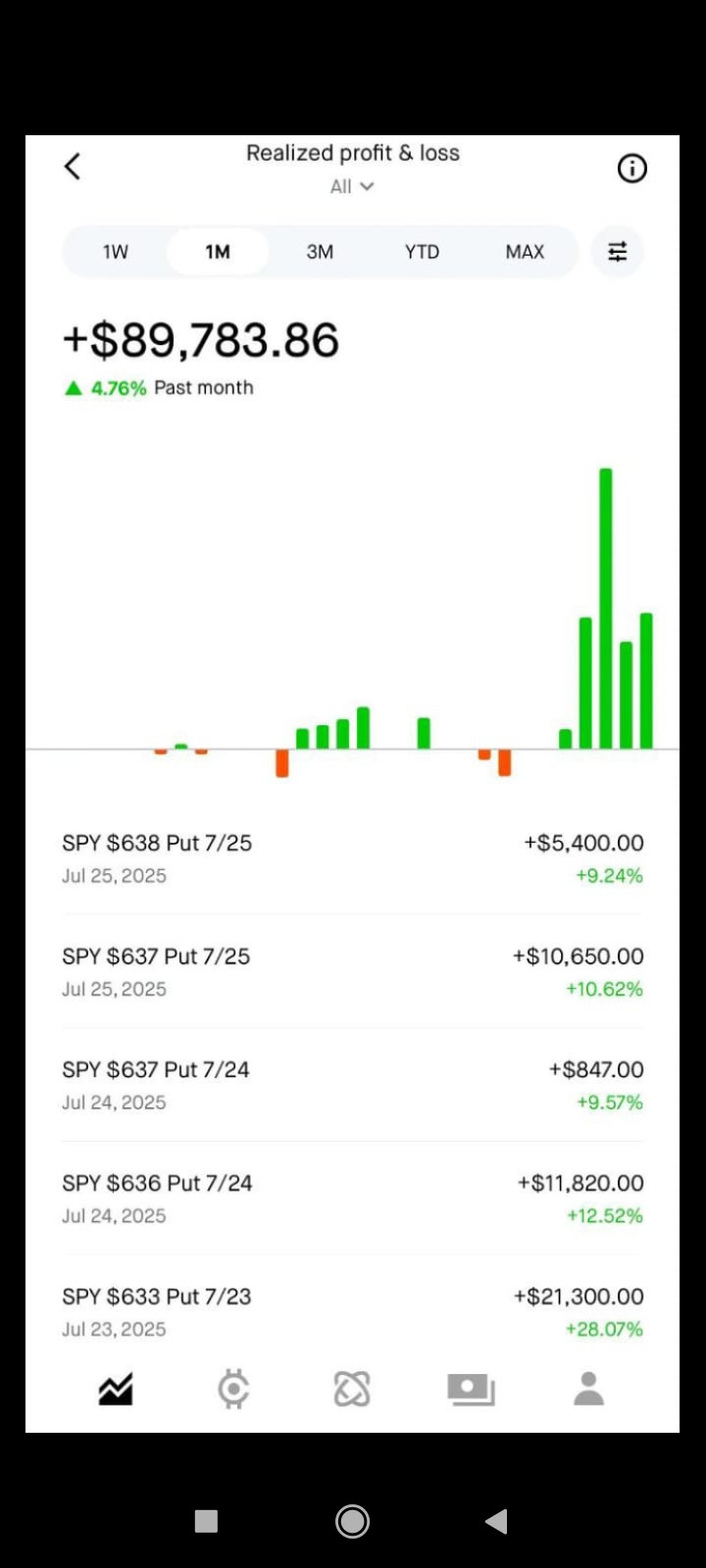Open the info icon in header
Viewport: 706px width, 1568px height.
click(631, 169)
